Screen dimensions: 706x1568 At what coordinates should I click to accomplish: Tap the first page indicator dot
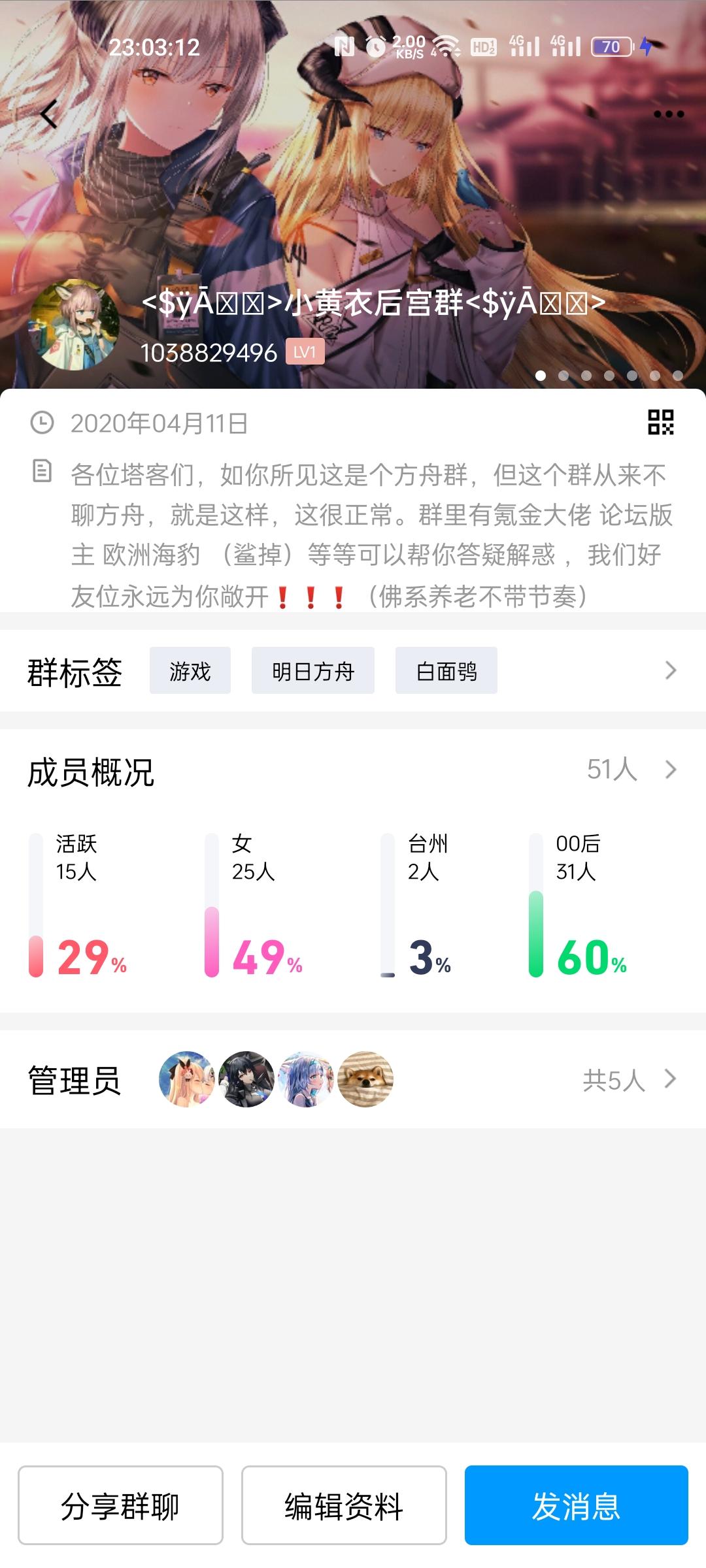pos(541,376)
